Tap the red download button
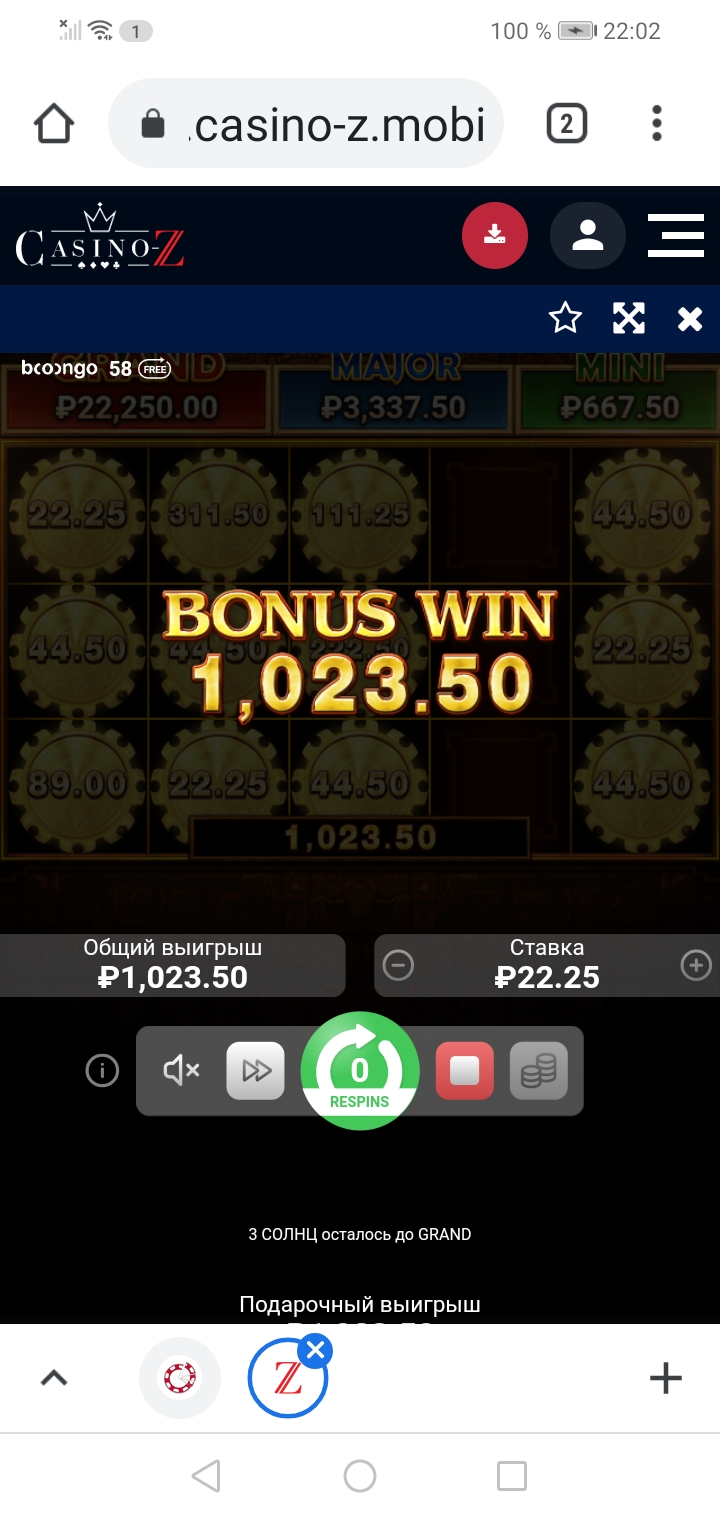Image resolution: width=720 pixels, height=1520 pixels. pos(494,236)
